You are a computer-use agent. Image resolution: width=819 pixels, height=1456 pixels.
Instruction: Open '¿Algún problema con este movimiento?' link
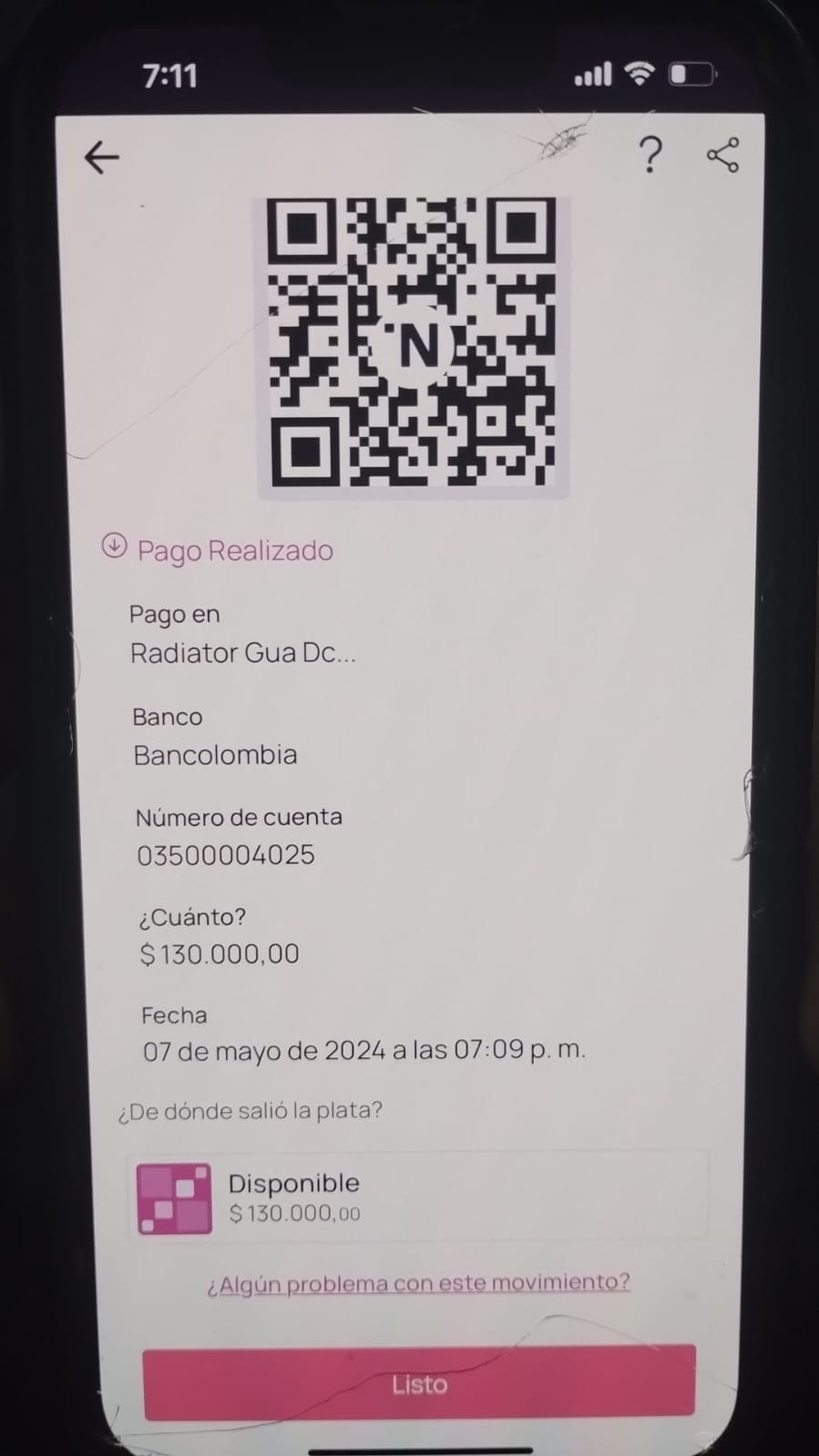pyautogui.click(x=418, y=1283)
